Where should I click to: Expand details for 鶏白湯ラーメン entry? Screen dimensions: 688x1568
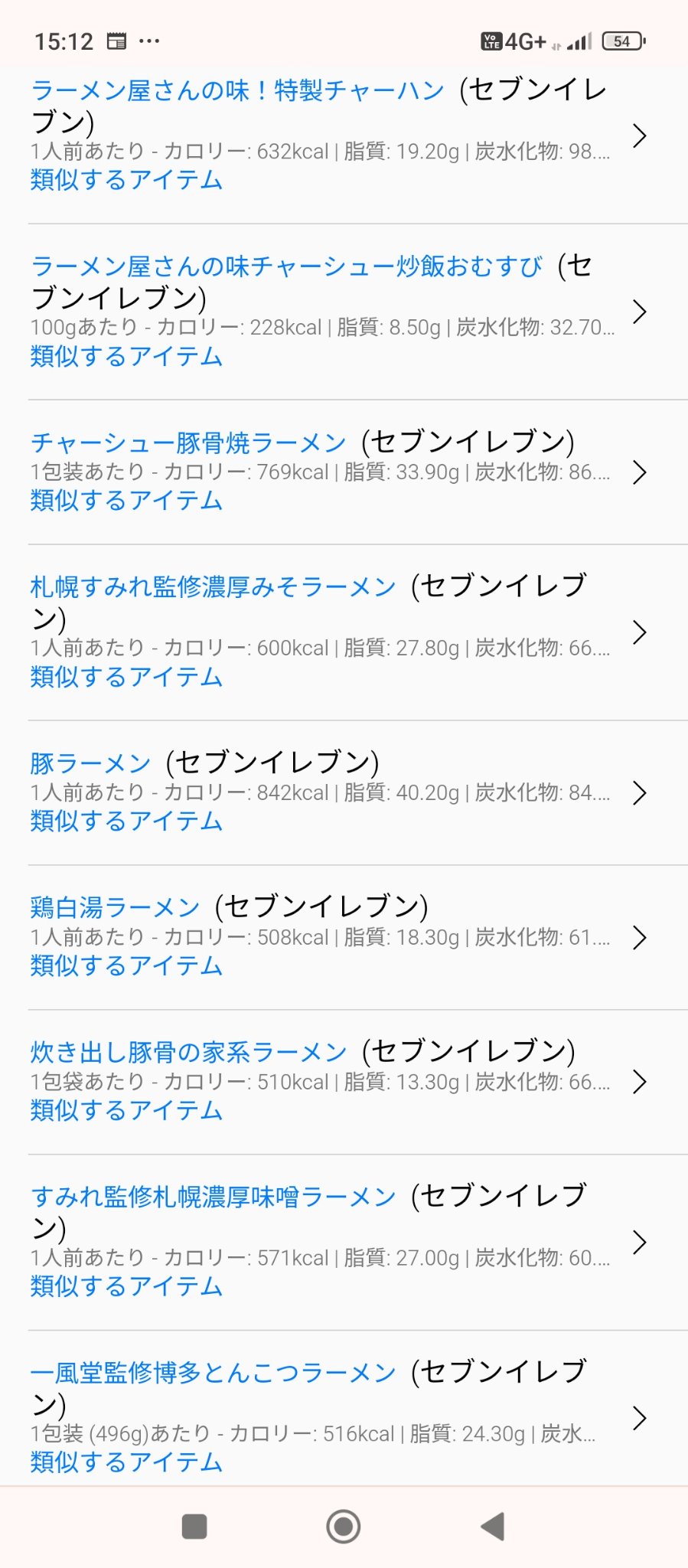pos(641,938)
